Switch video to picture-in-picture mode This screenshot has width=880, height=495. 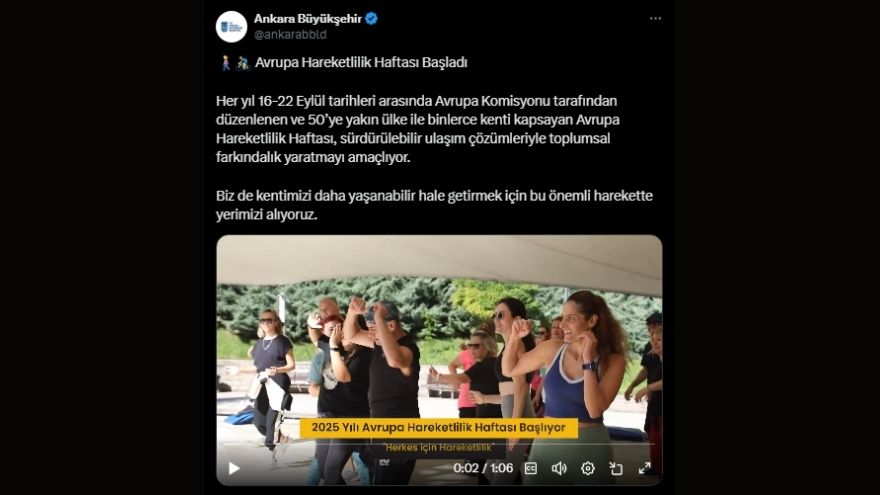[x=616, y=468]
